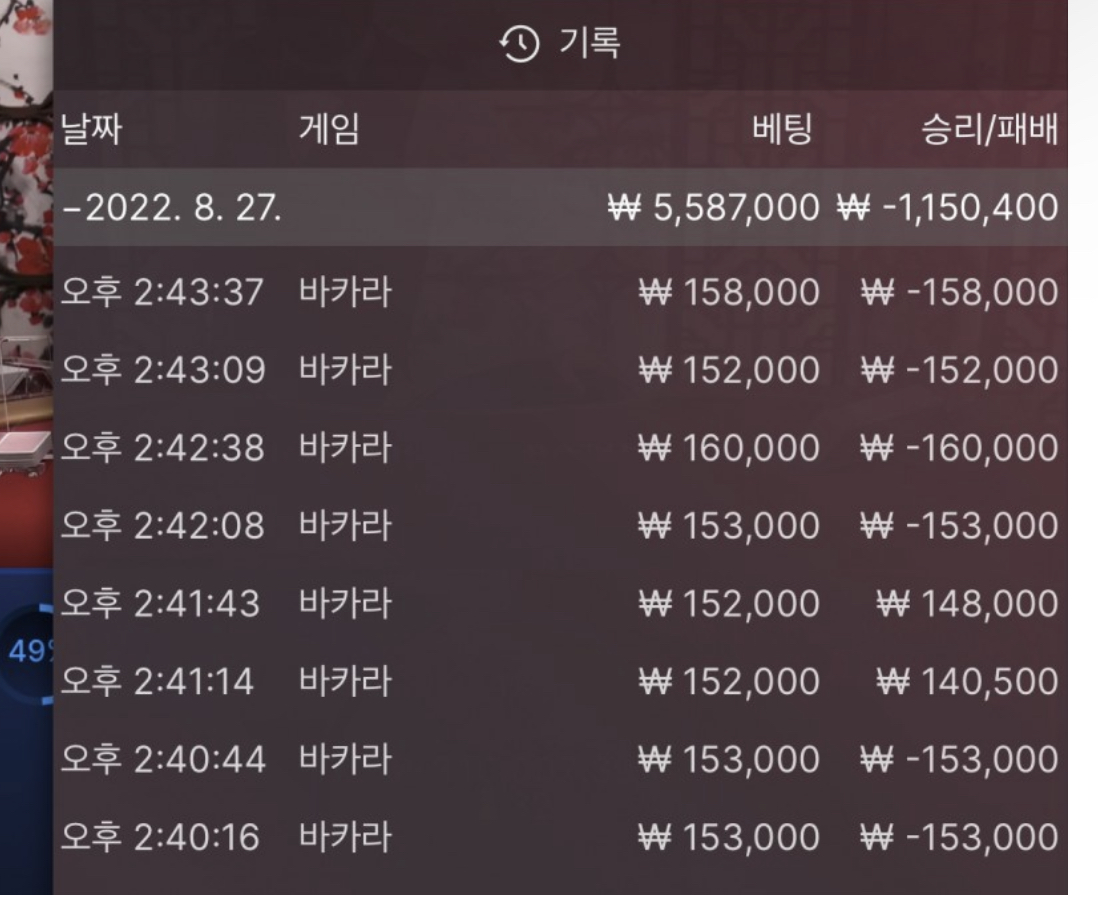The width and height of the screenshot is (1098, 901).
Task: Show details for the 오후 2:40:16 bet
Action: click(558, 838)
